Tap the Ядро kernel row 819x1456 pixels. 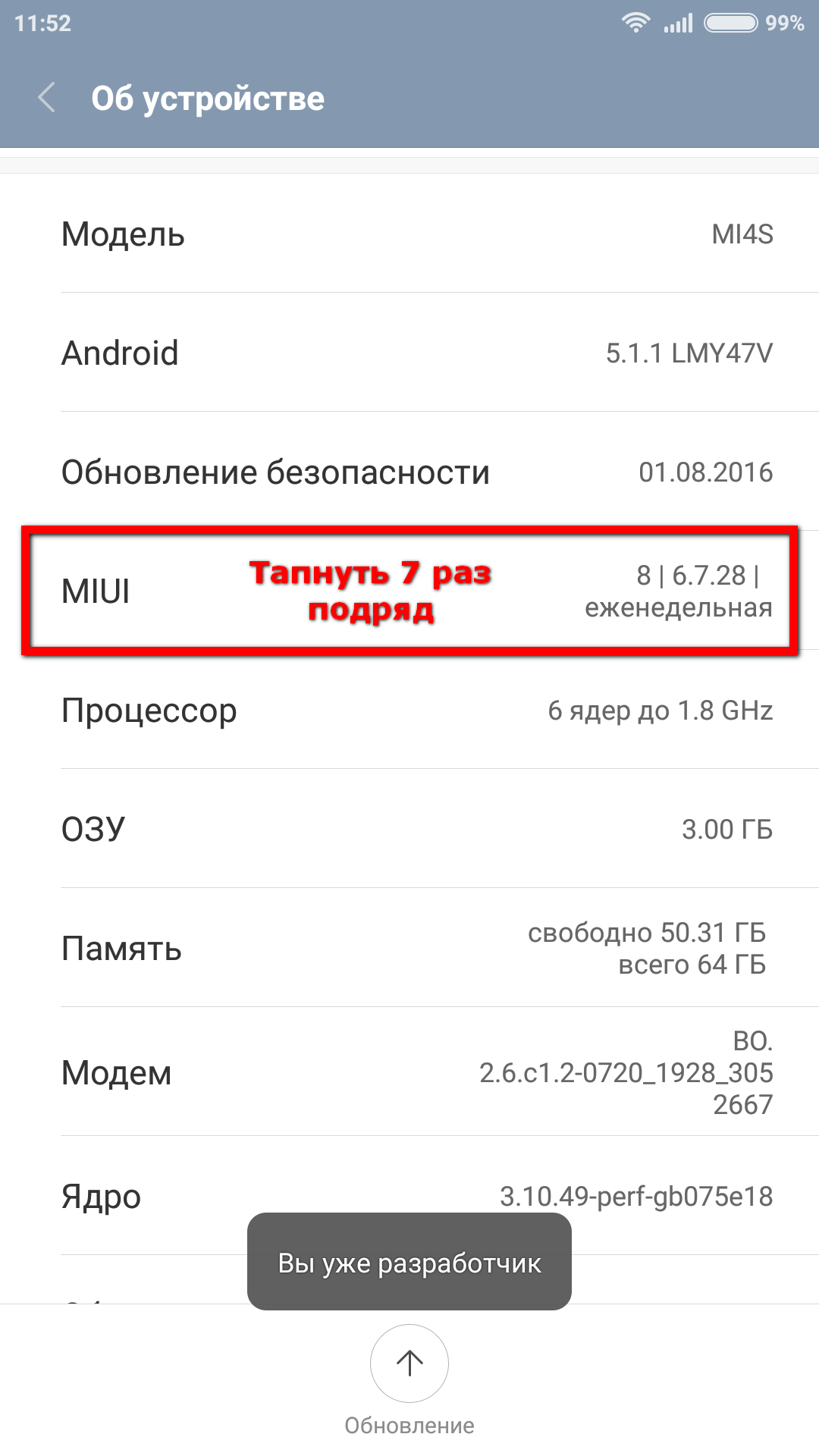click(152, 1196)
